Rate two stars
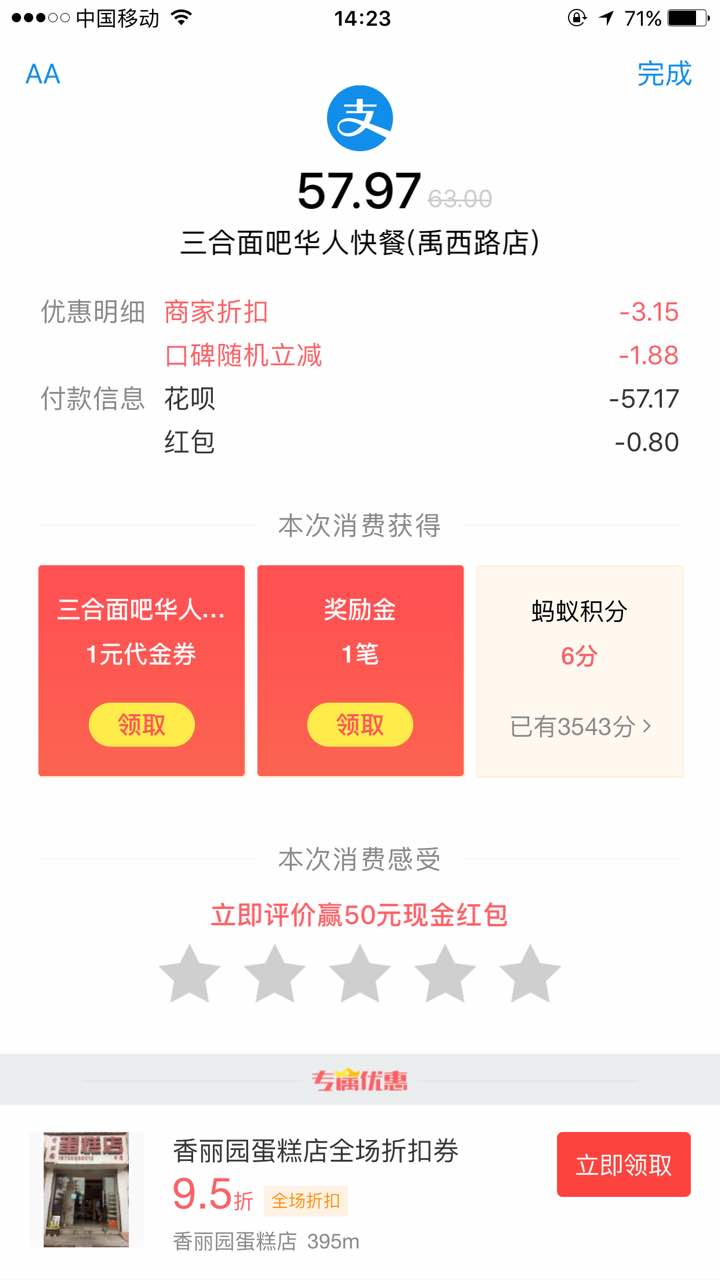This screenshot has width=720, height=1280. click(274, 975)
